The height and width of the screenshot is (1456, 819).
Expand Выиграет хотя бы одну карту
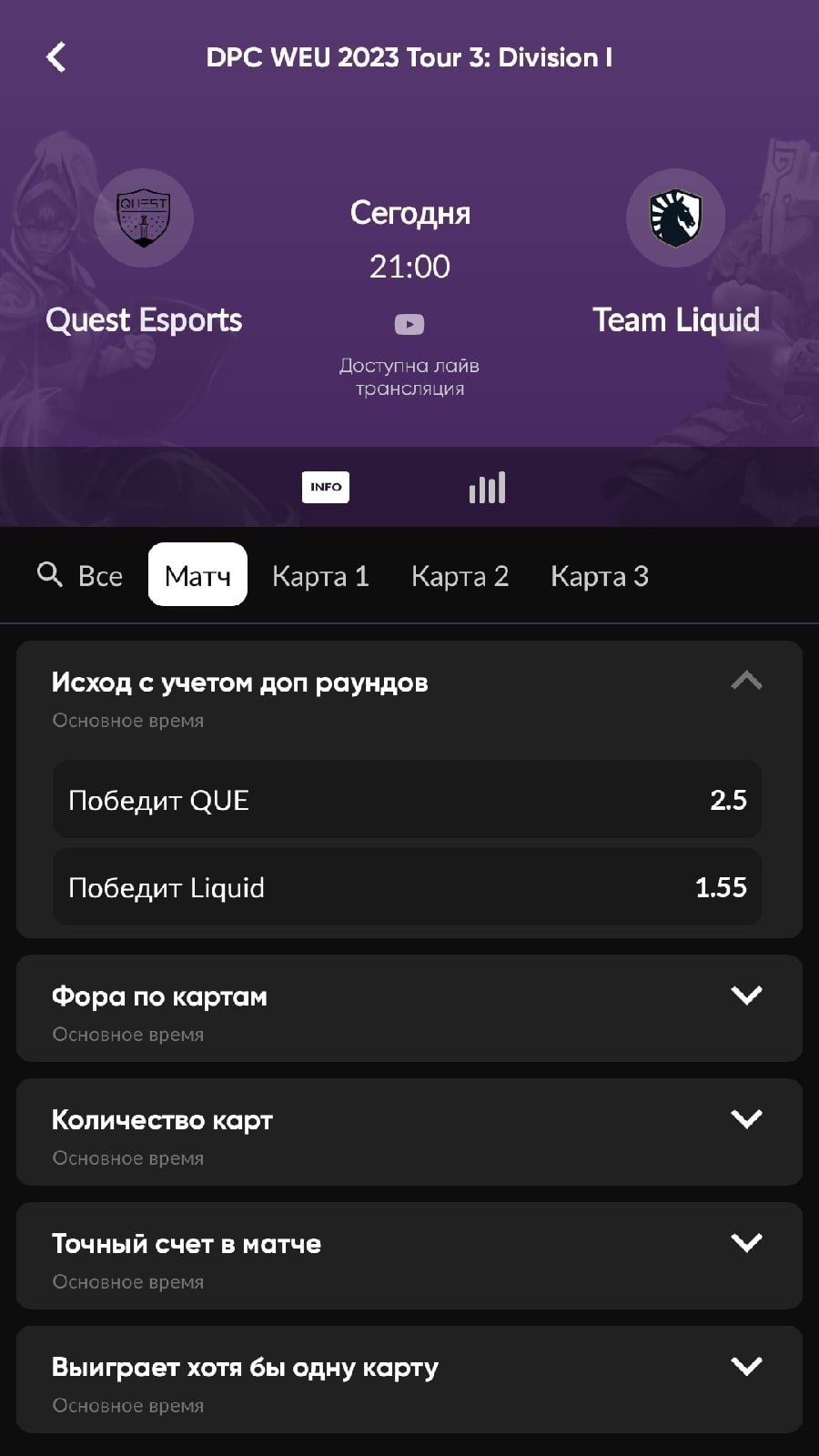tap(746, 1367)
